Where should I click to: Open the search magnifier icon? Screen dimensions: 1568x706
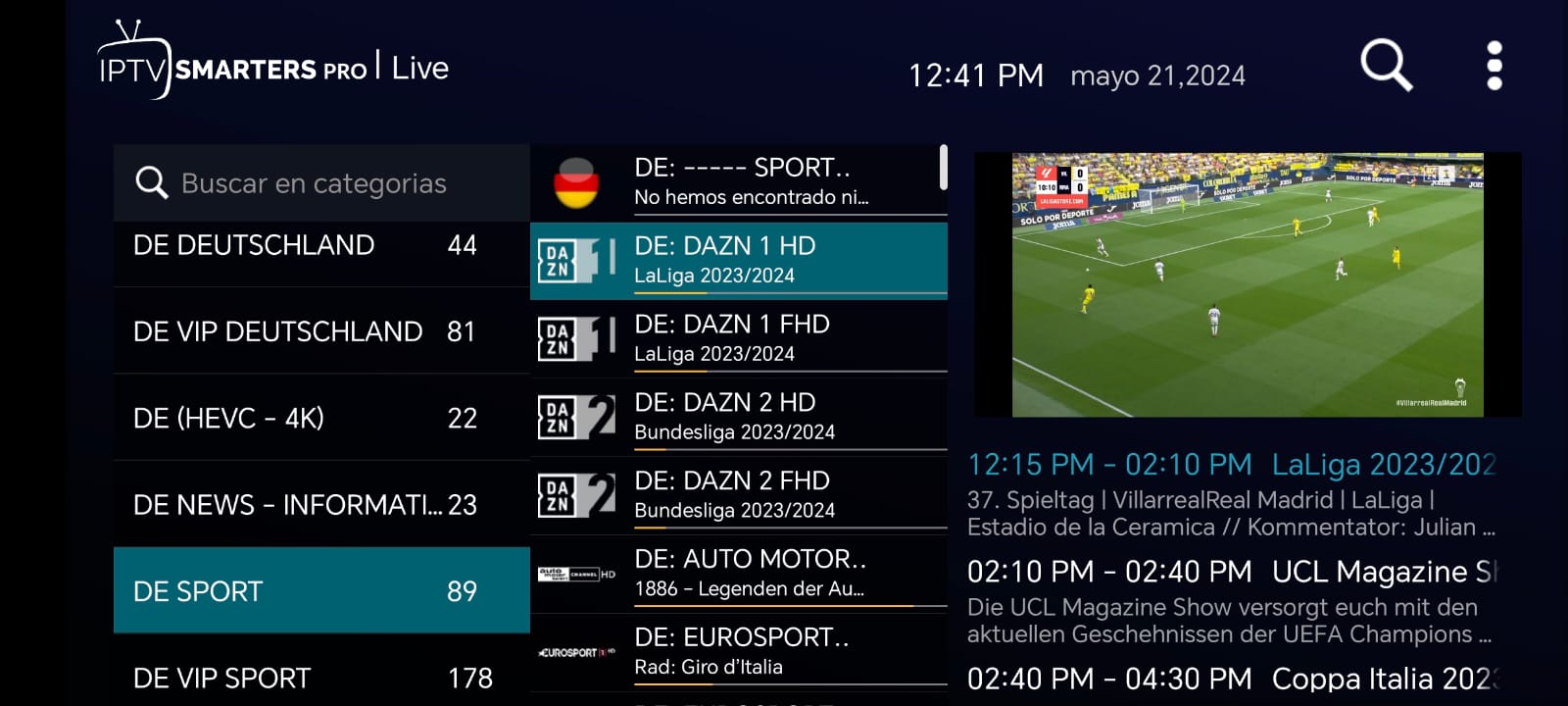[1386, 66]
